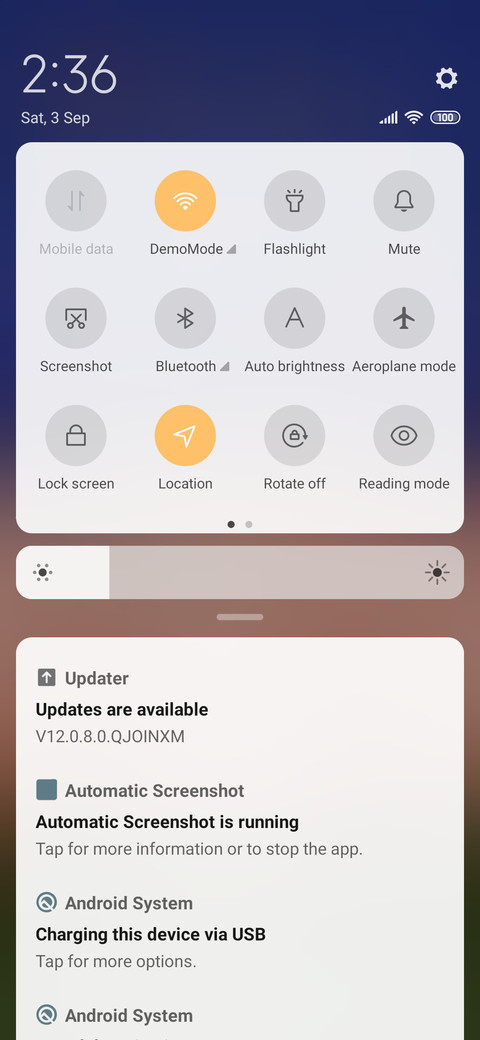Enable Reading mode
The height and width of the screenshot is (1040, 480).
pos(404,436)
